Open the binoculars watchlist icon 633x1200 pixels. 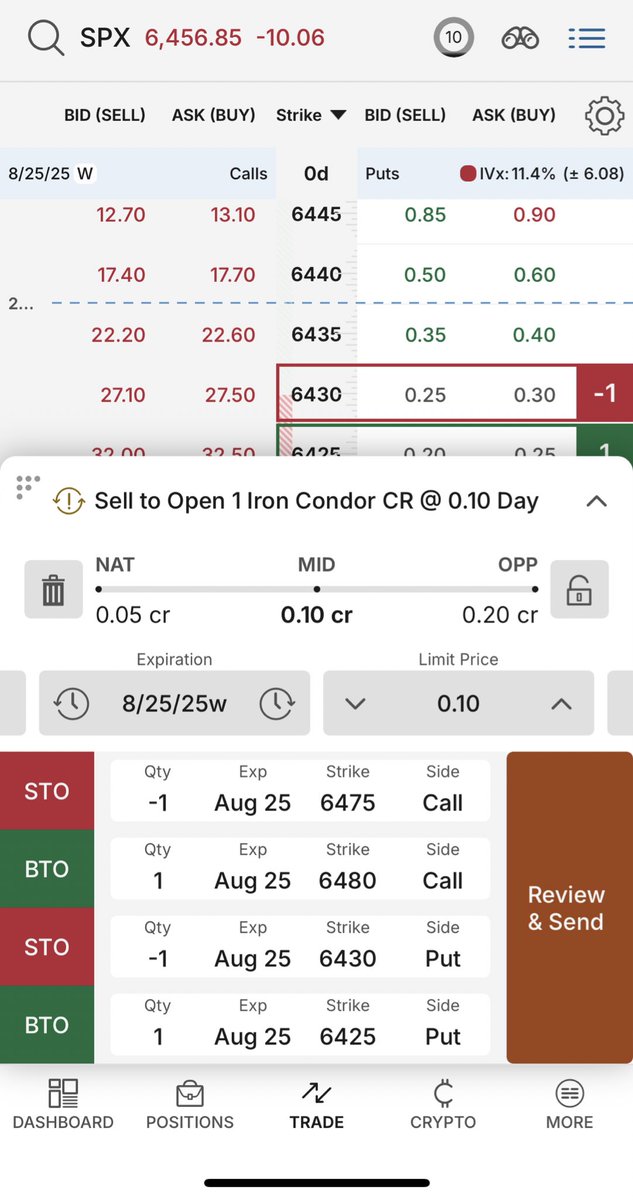[x=520, y=38]
